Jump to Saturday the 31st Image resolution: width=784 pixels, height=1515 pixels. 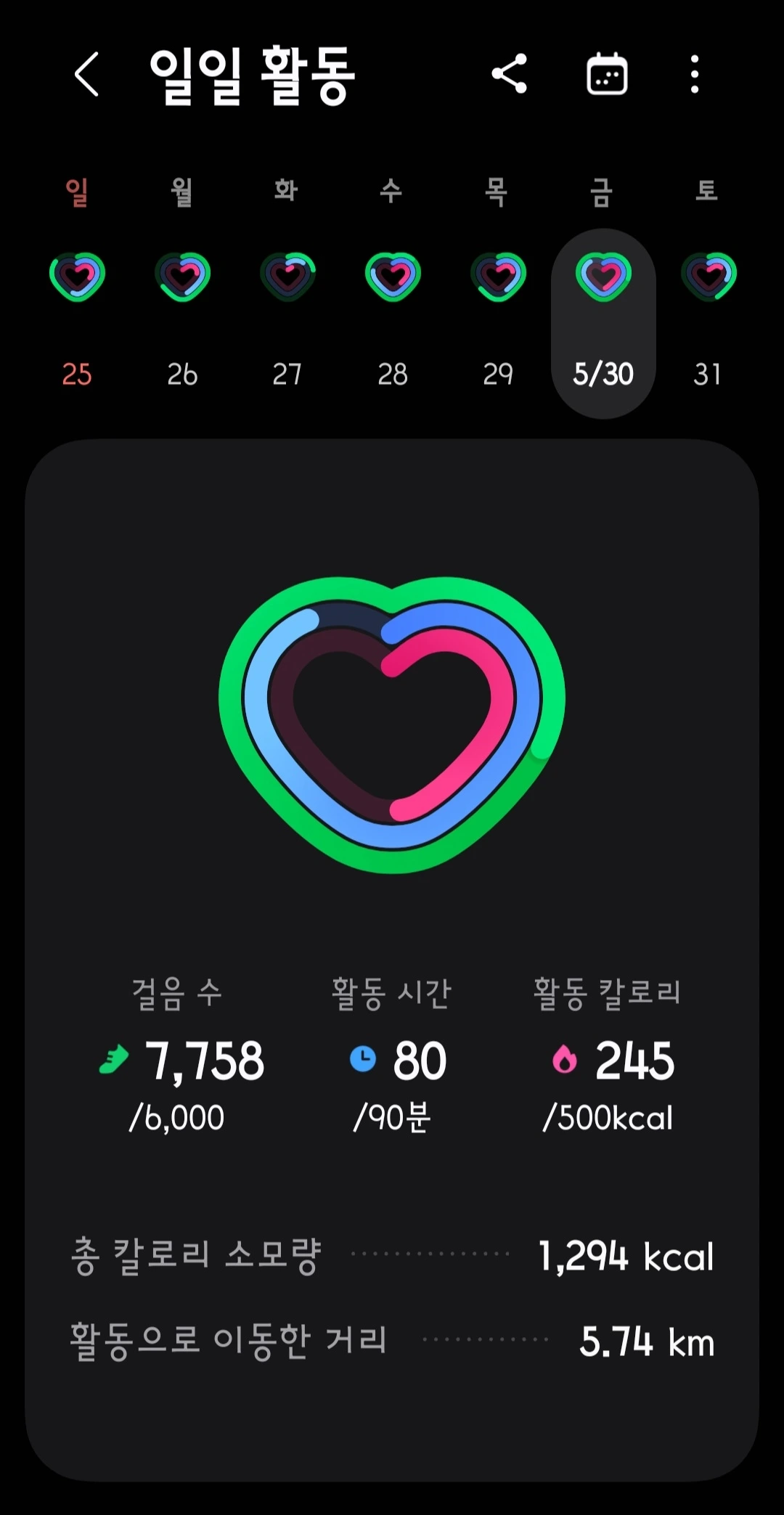pos(708,319)
